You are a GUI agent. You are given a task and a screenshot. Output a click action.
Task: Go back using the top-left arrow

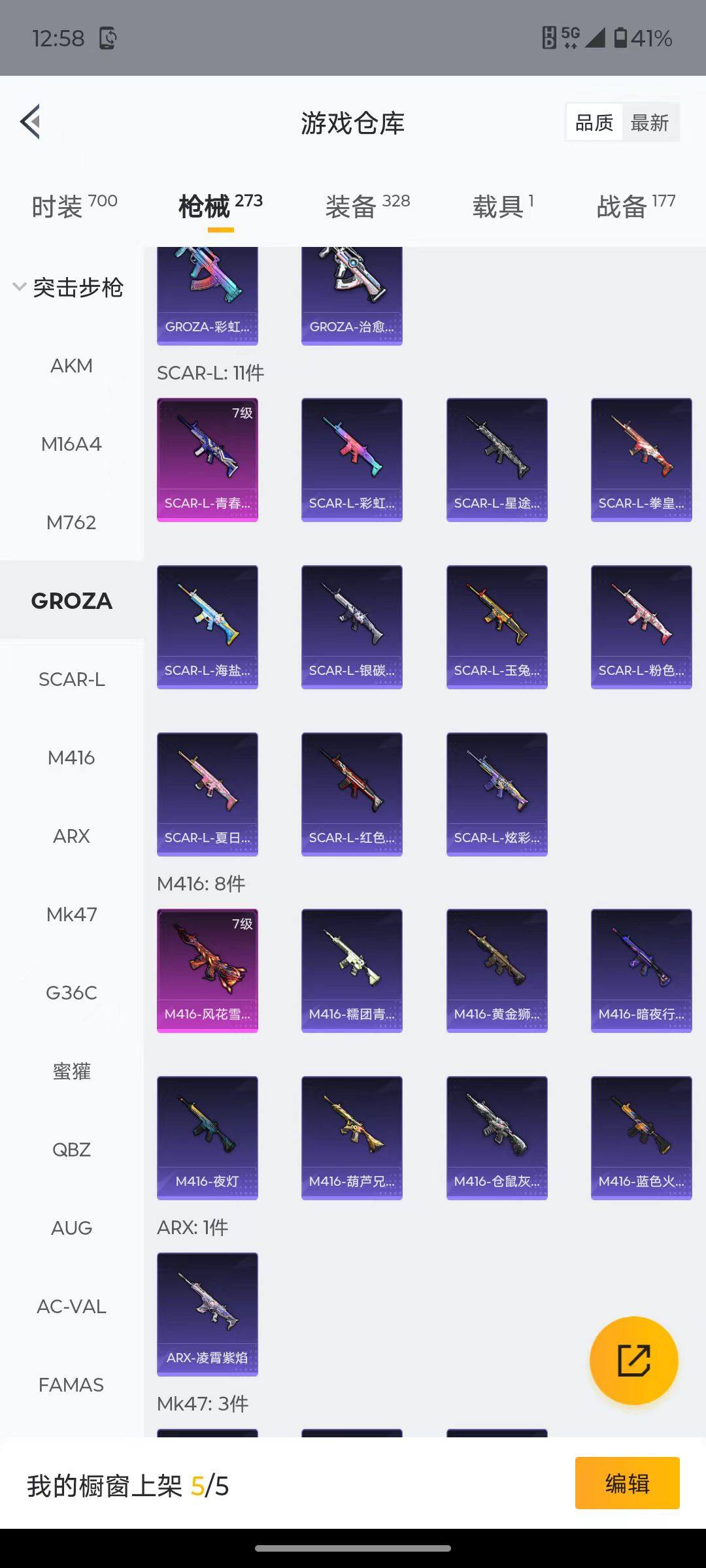31,122
